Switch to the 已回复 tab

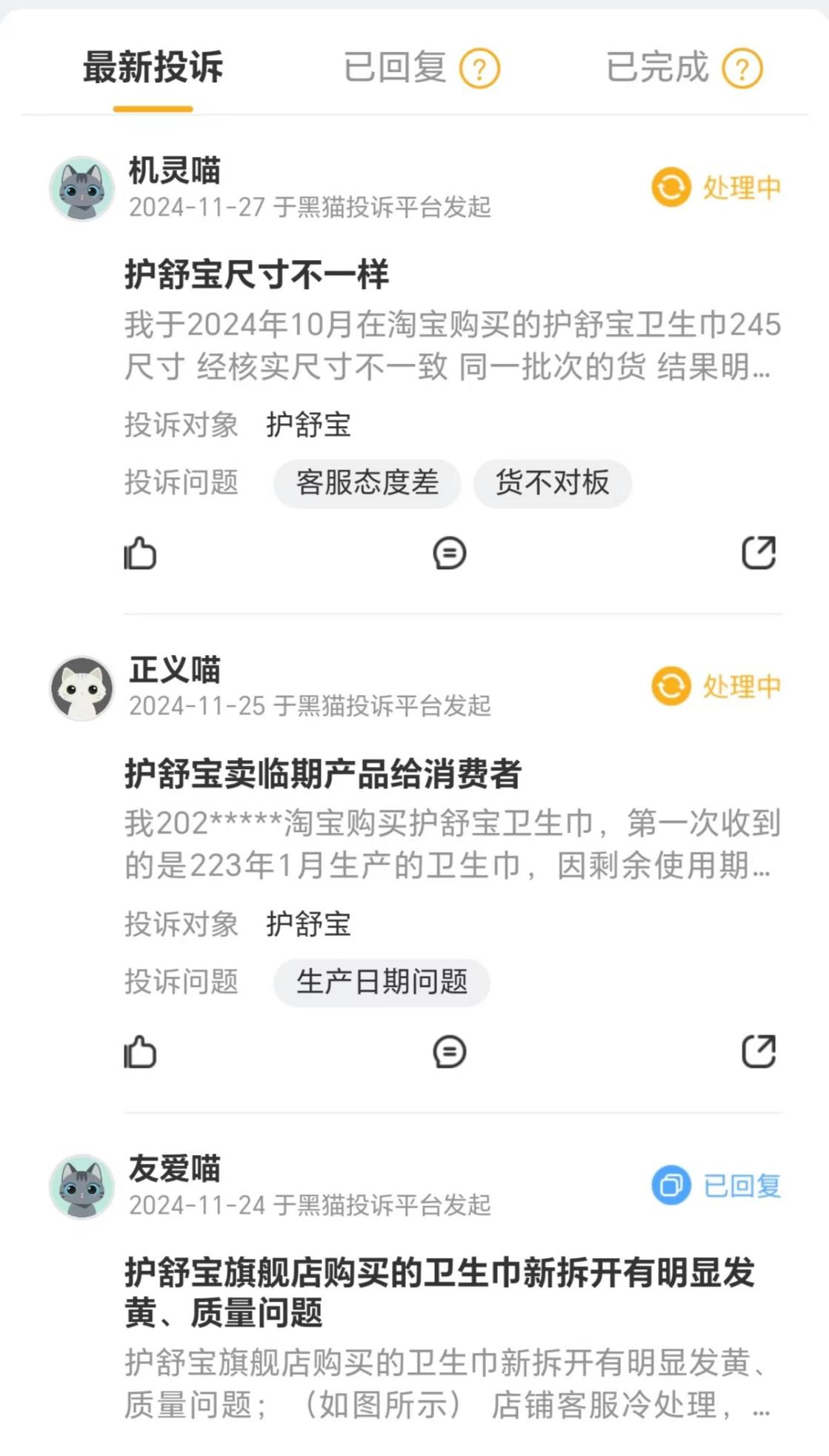point(395,67)
